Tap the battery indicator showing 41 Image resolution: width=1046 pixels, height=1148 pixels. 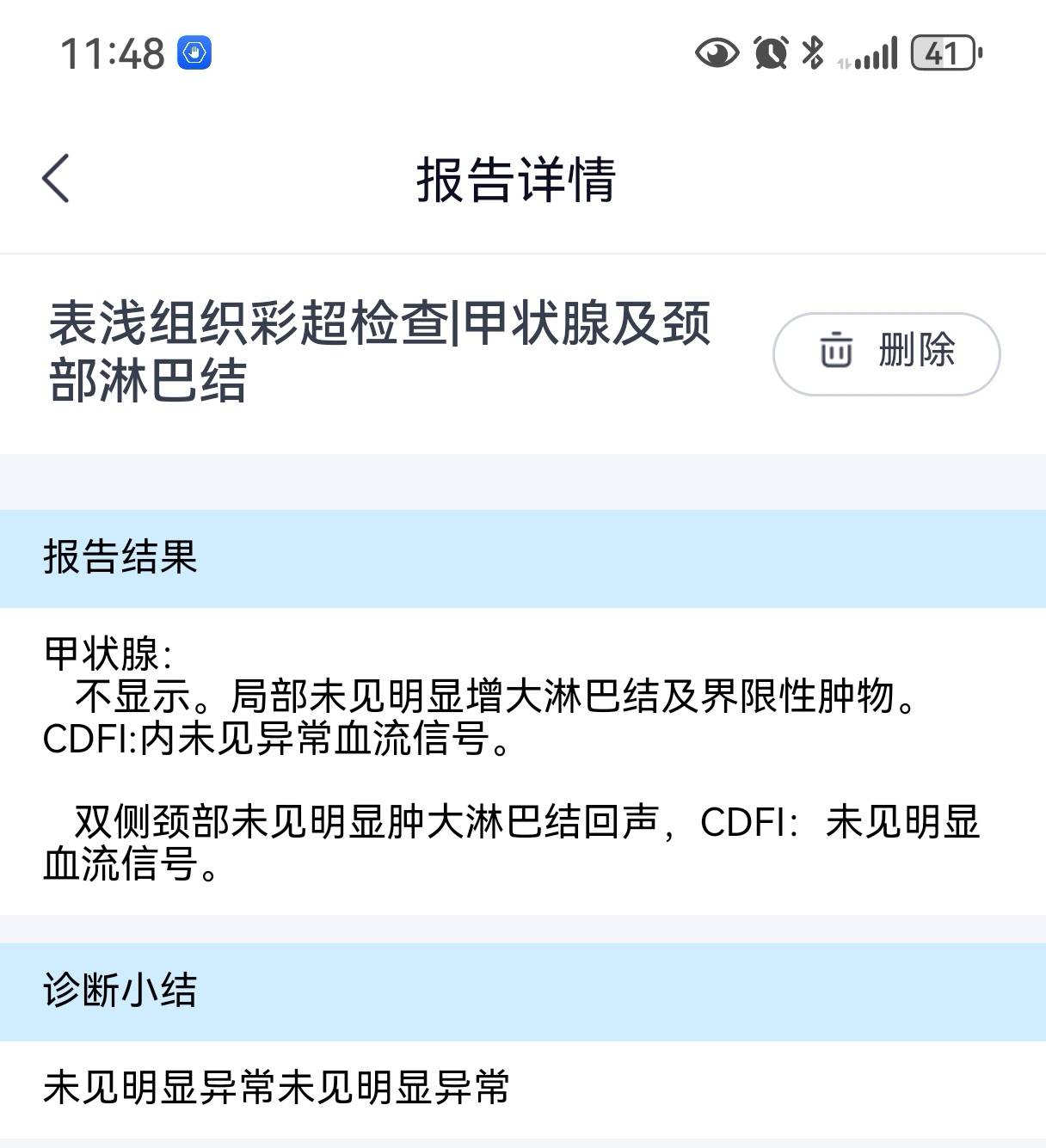(941, 53)
